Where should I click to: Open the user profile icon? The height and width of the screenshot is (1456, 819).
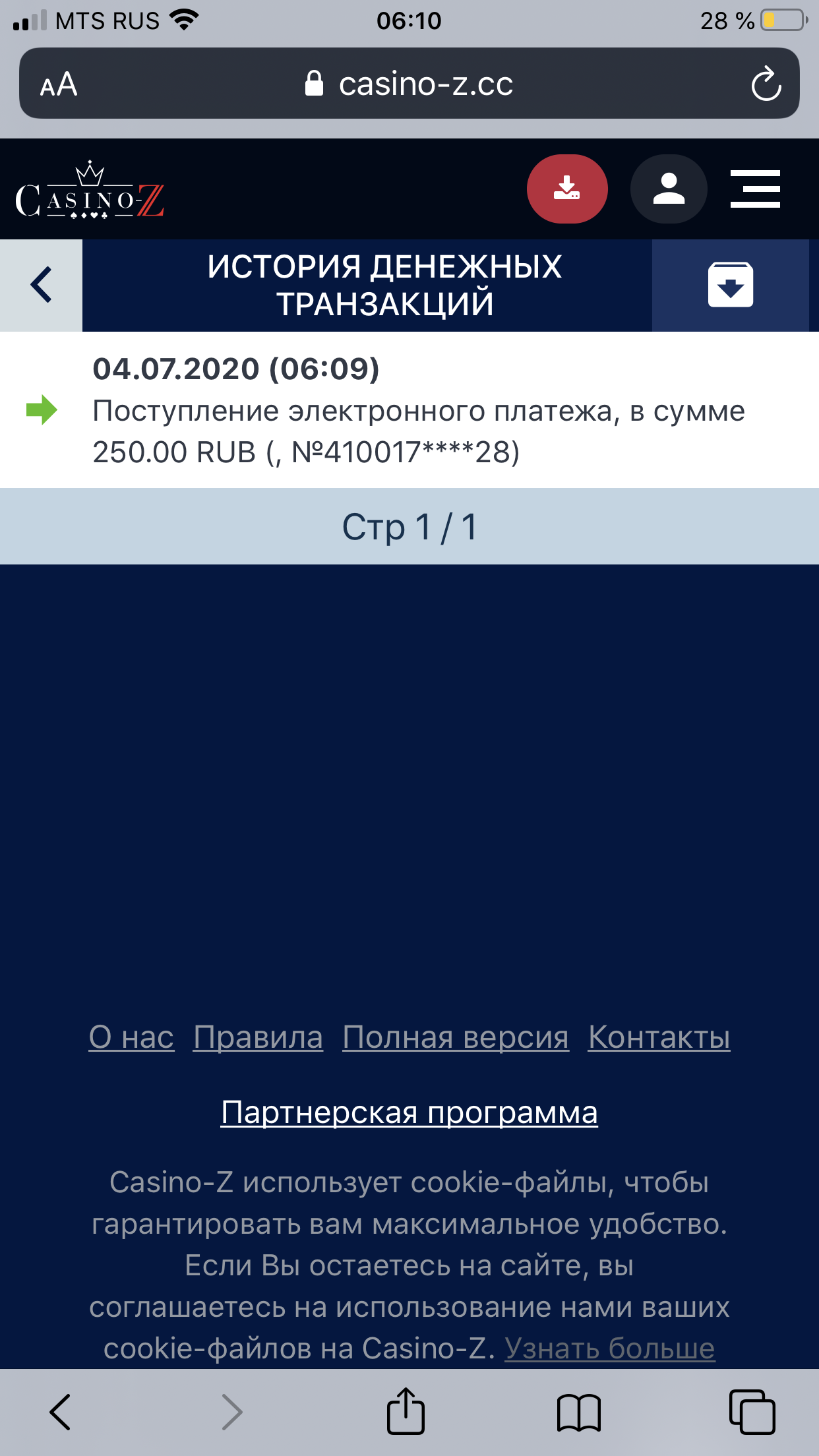669,189
